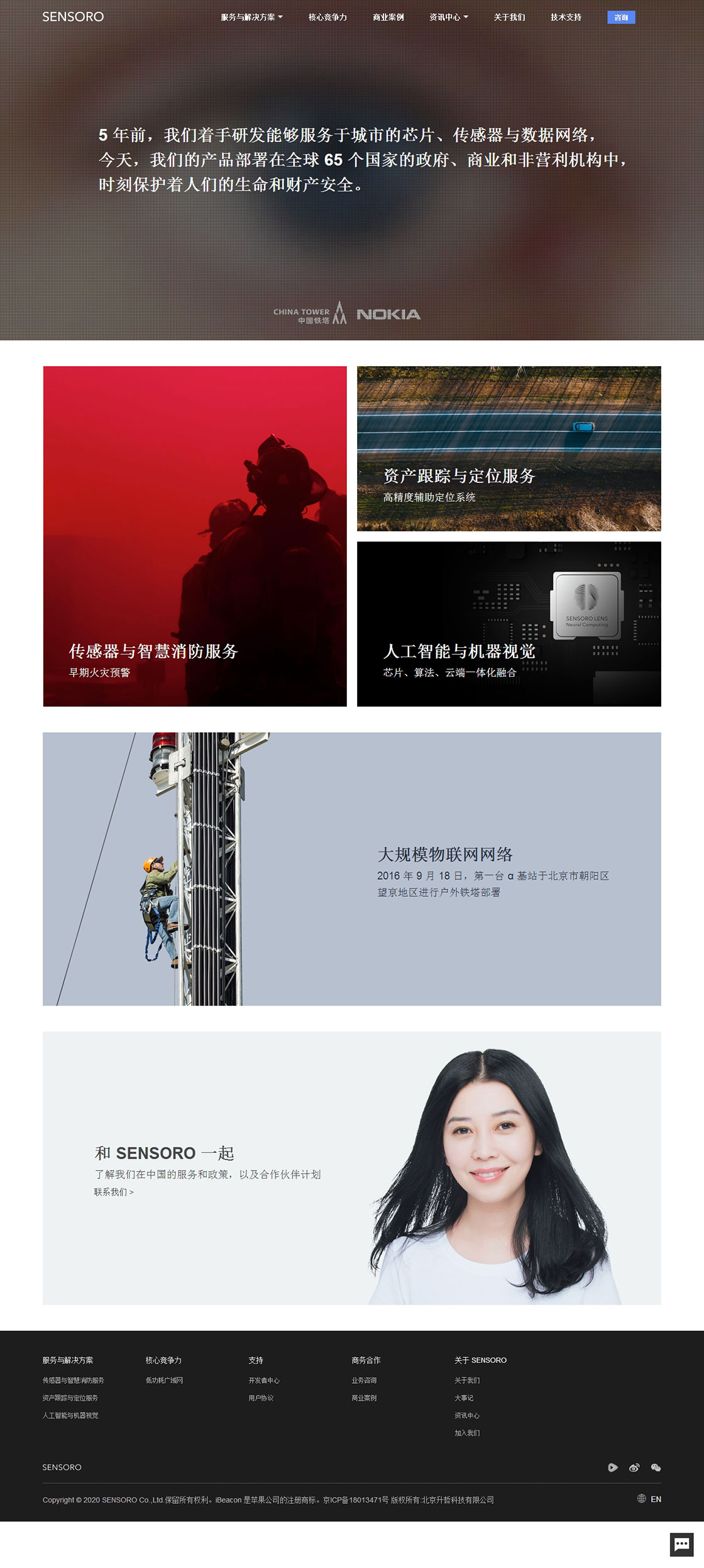Image resolution: width=704 pixels, height=1568 pixels.
Task: Open the 大规模物联网网络 banner
Action: [351, 868]
